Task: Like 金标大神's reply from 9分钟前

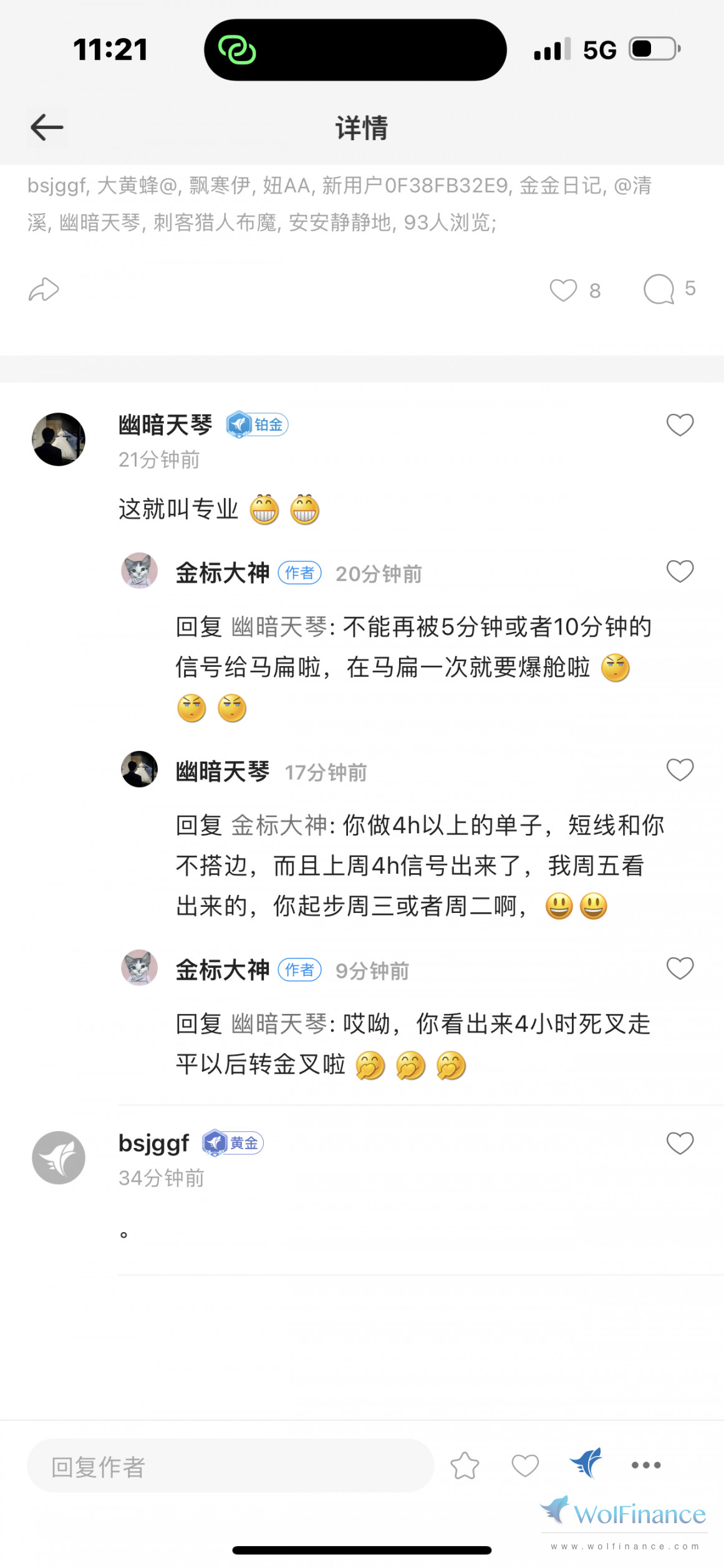Action: coord(680,968)
